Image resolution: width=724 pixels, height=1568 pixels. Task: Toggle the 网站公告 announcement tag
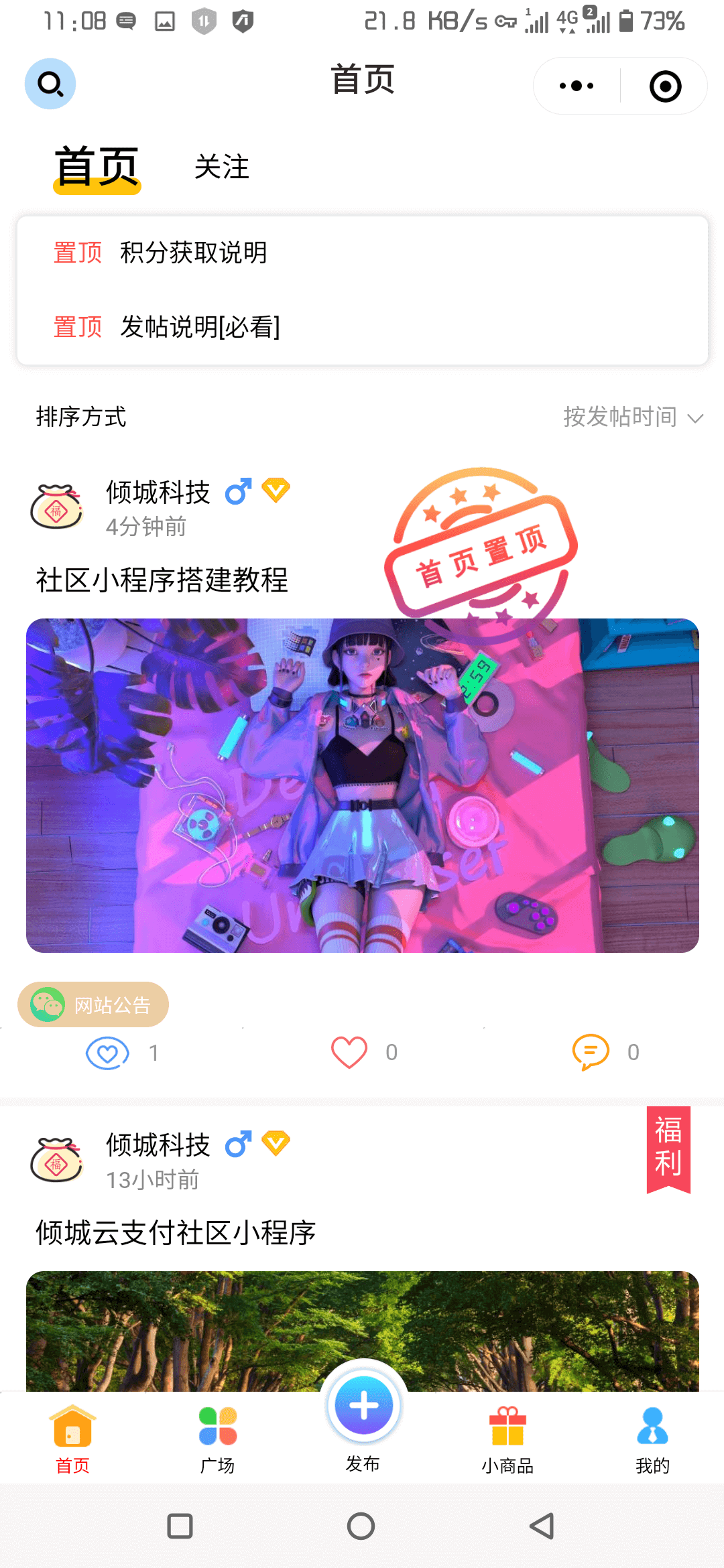click(x=93, y=1004)
